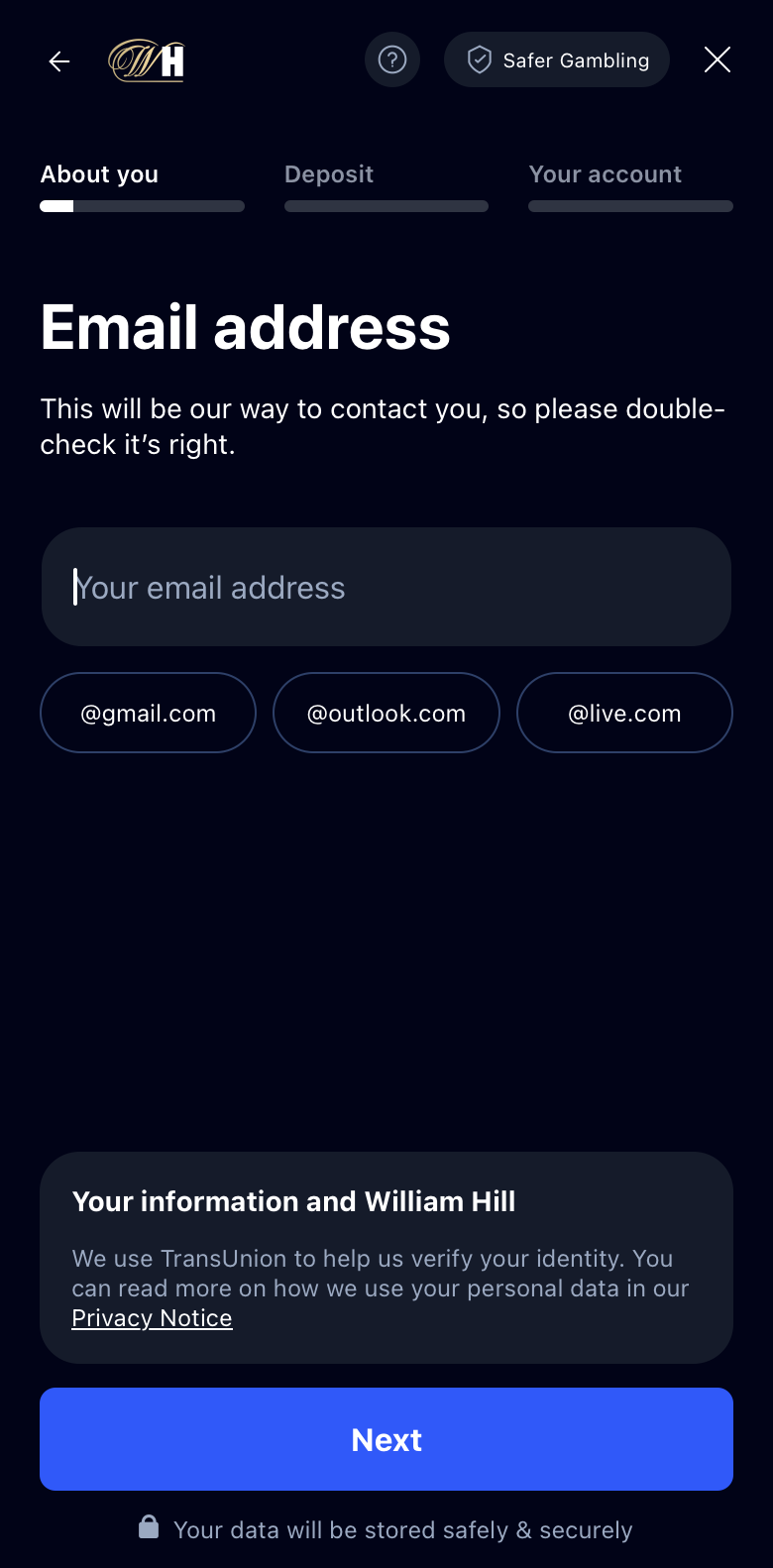773x1568 pixels.
Task: Select the @live.com suggestion chip
Action: [x=624, y=713]
